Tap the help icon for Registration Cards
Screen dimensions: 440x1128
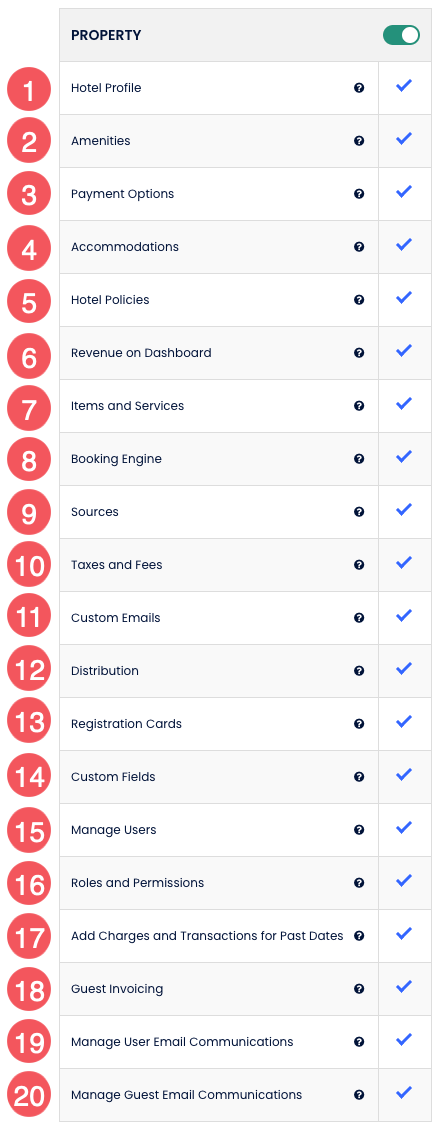click(x=359, y=724)
